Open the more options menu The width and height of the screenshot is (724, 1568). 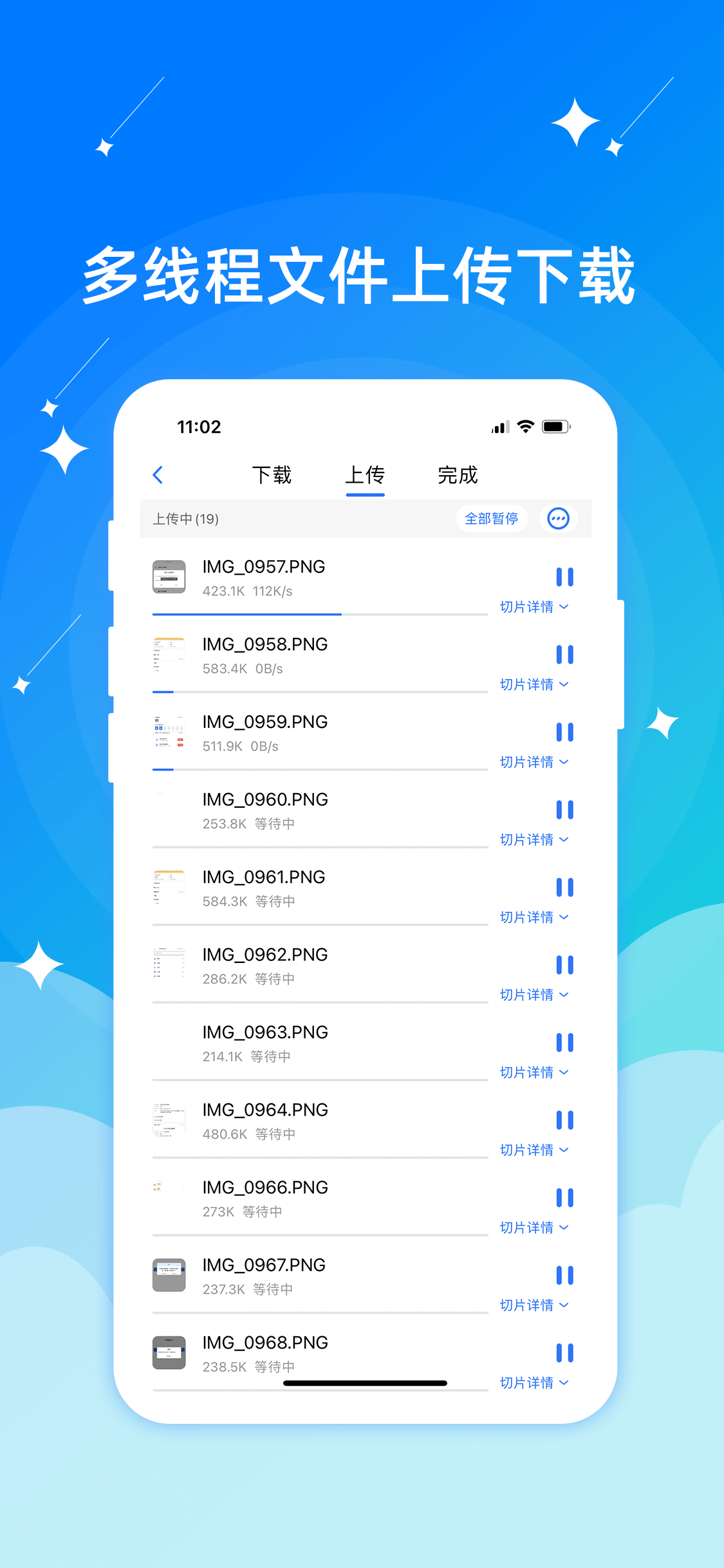[x=557, y=518]
